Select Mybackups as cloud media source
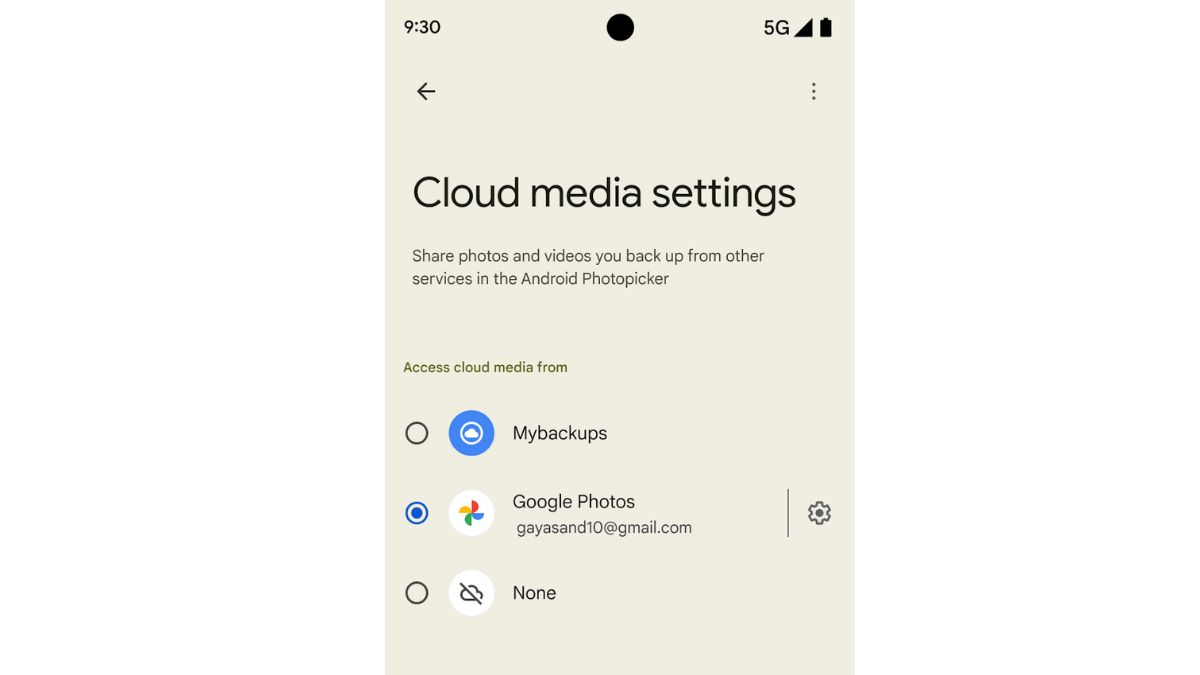Image resolution: width=1200 pixels, height=675 pixels. pos(417,433)
